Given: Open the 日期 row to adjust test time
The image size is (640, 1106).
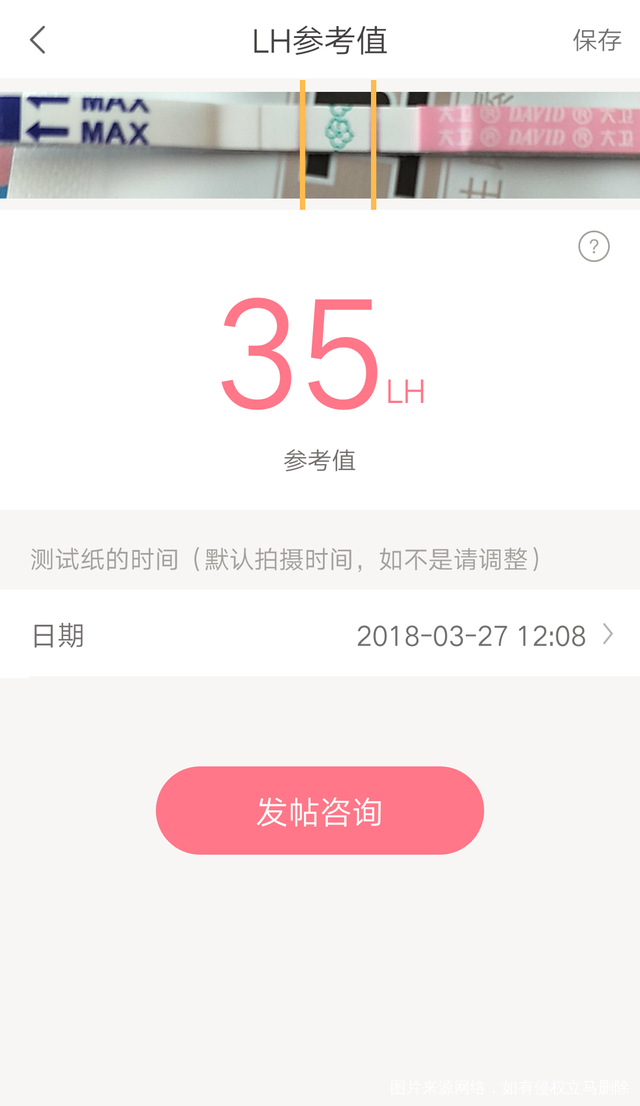Looking at the screenshot, I should pyautogui.click(x=320, y=635).
